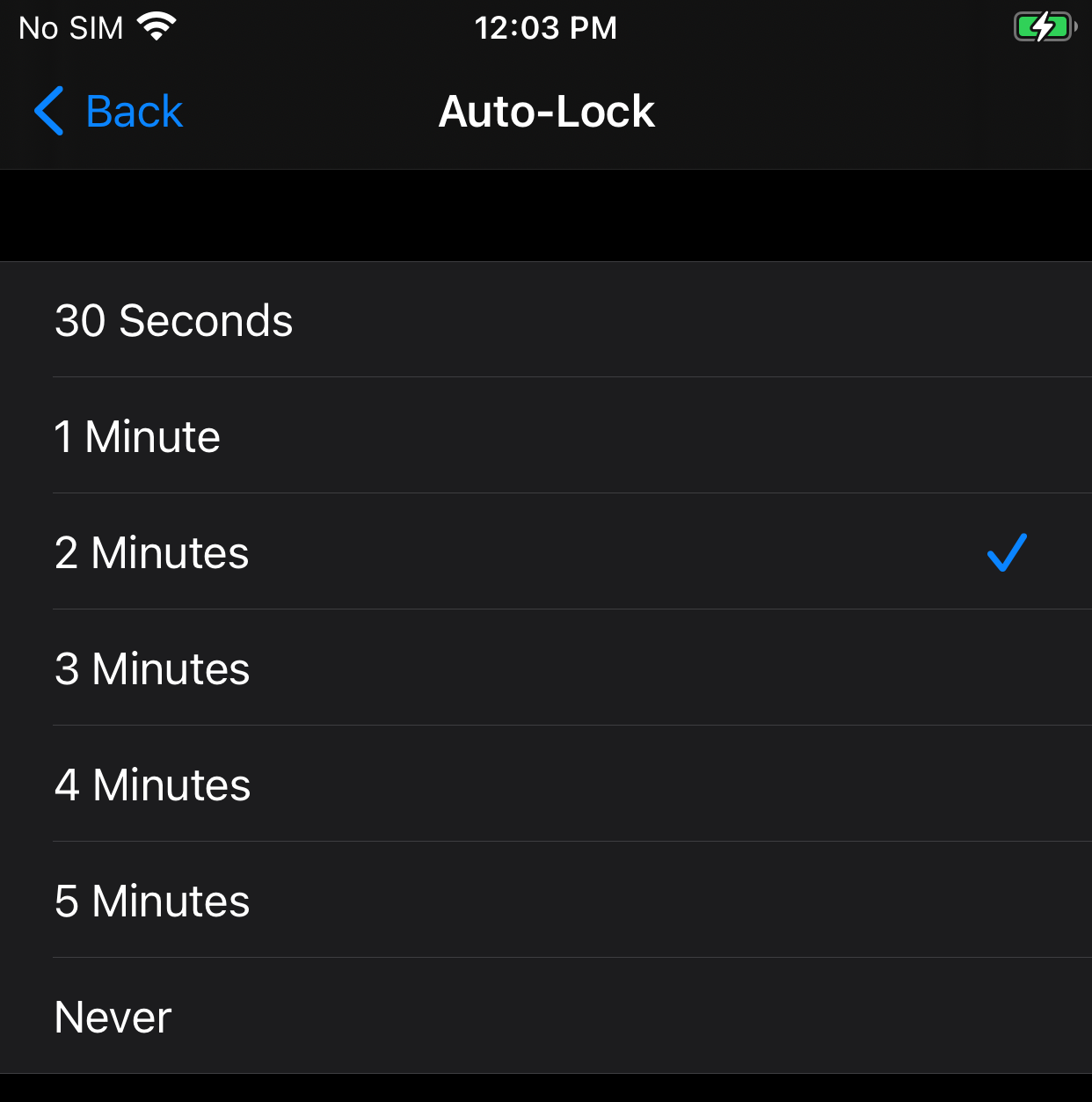Tap the Never row at list bottom
The width and height of the screenshot is (1092, 1102).
112,1017
